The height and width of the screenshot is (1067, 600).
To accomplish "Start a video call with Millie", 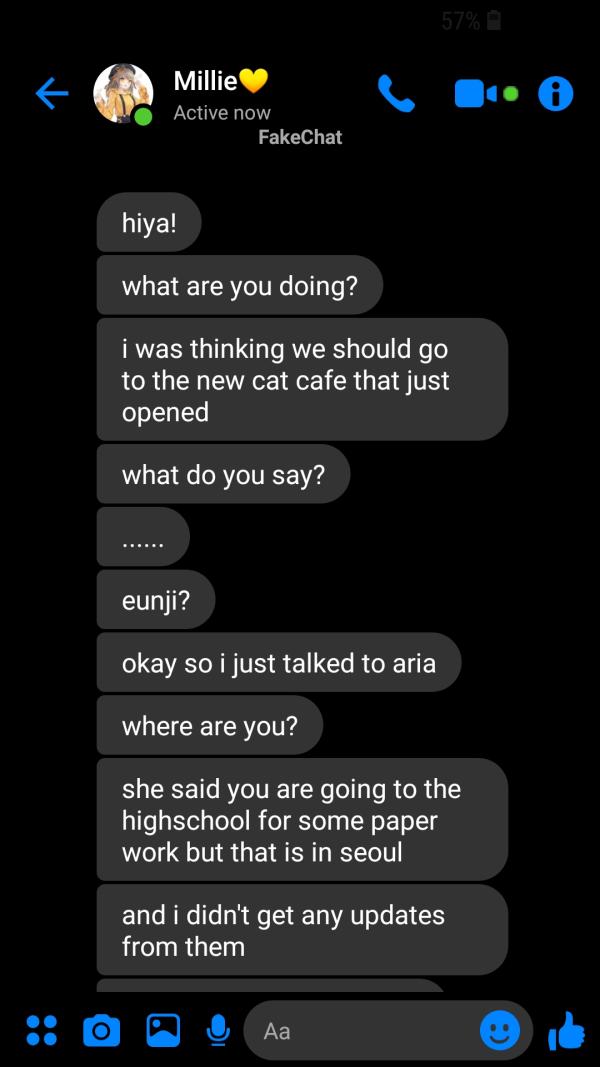I will coord(476,94).
